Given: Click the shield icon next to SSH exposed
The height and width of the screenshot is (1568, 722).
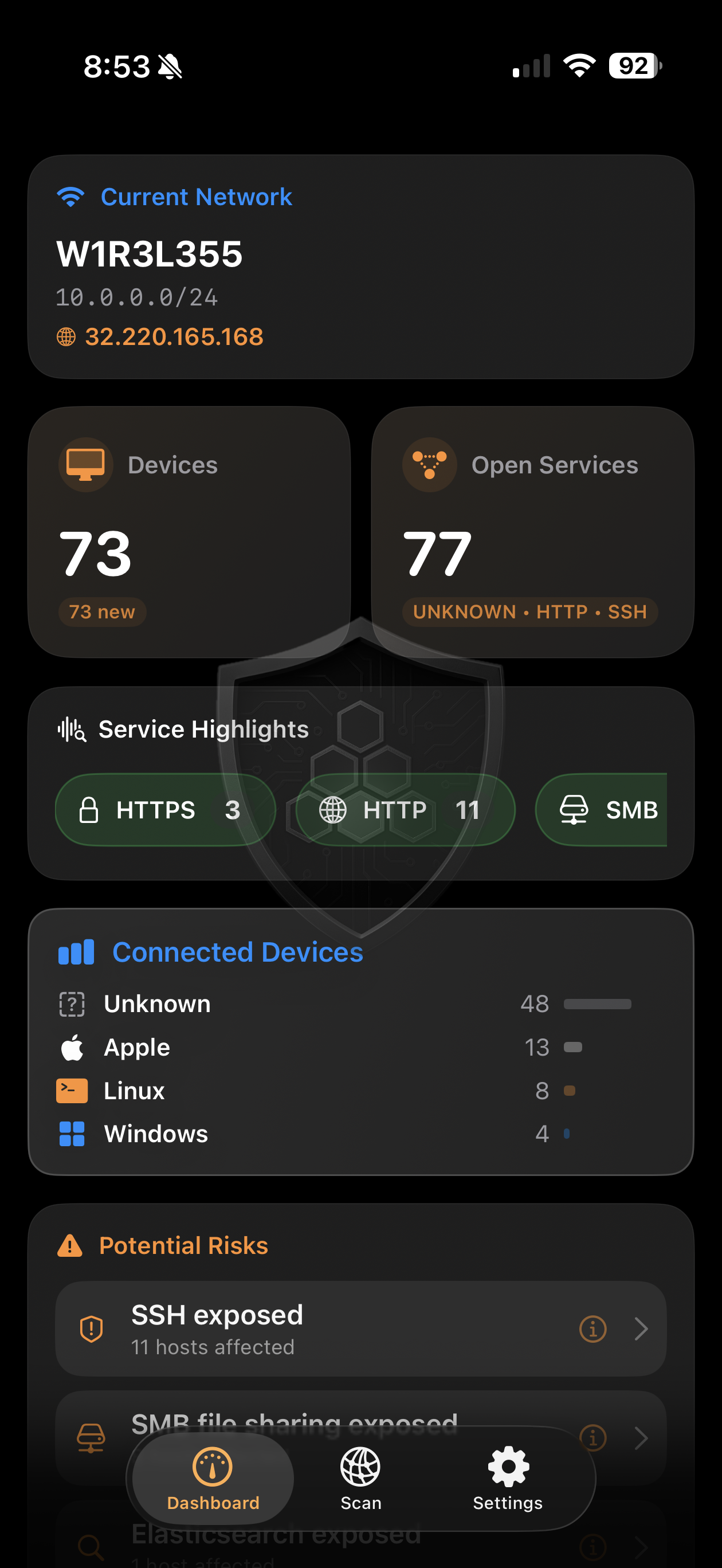Looking at the screenshot, I should (91, 1328).
